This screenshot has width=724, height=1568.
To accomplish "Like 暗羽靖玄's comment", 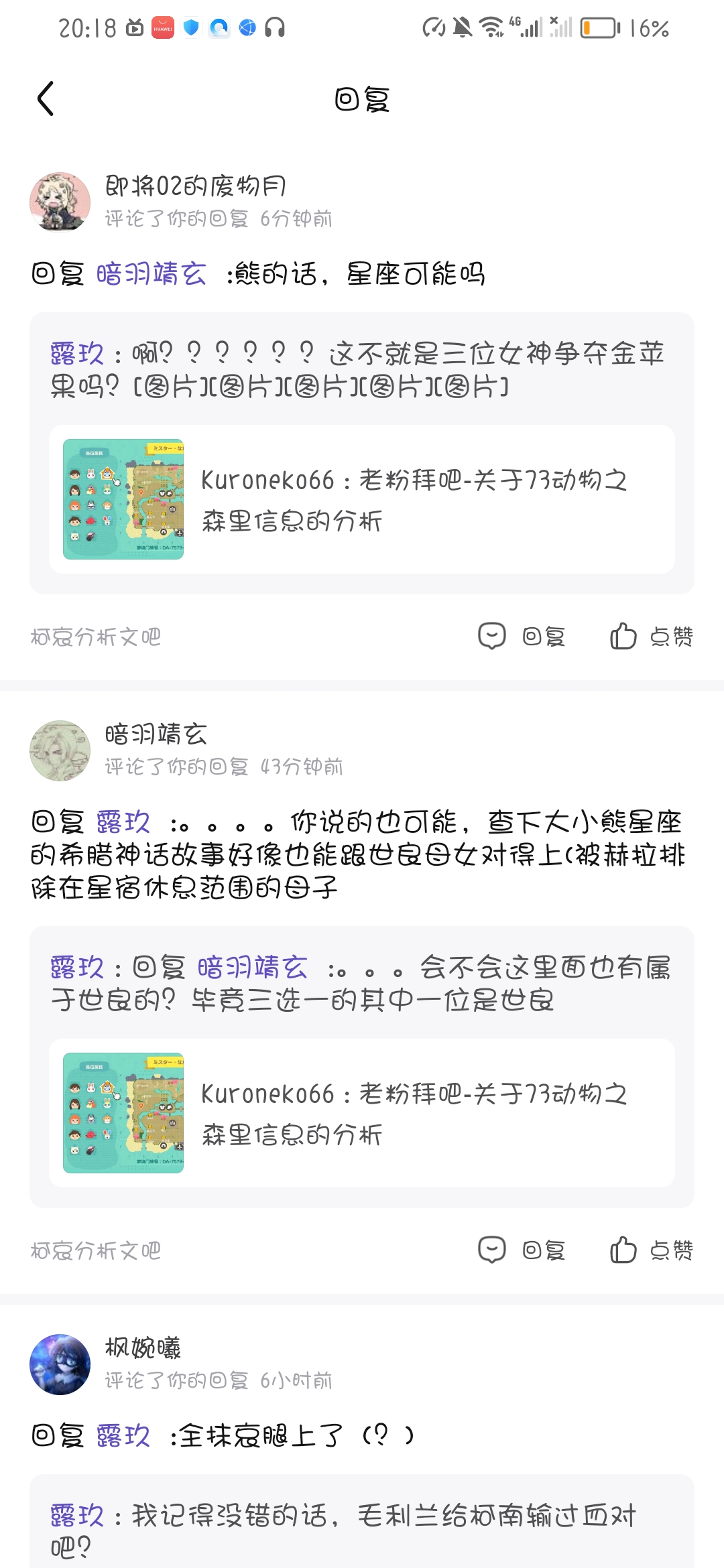I will point(651,1250).
